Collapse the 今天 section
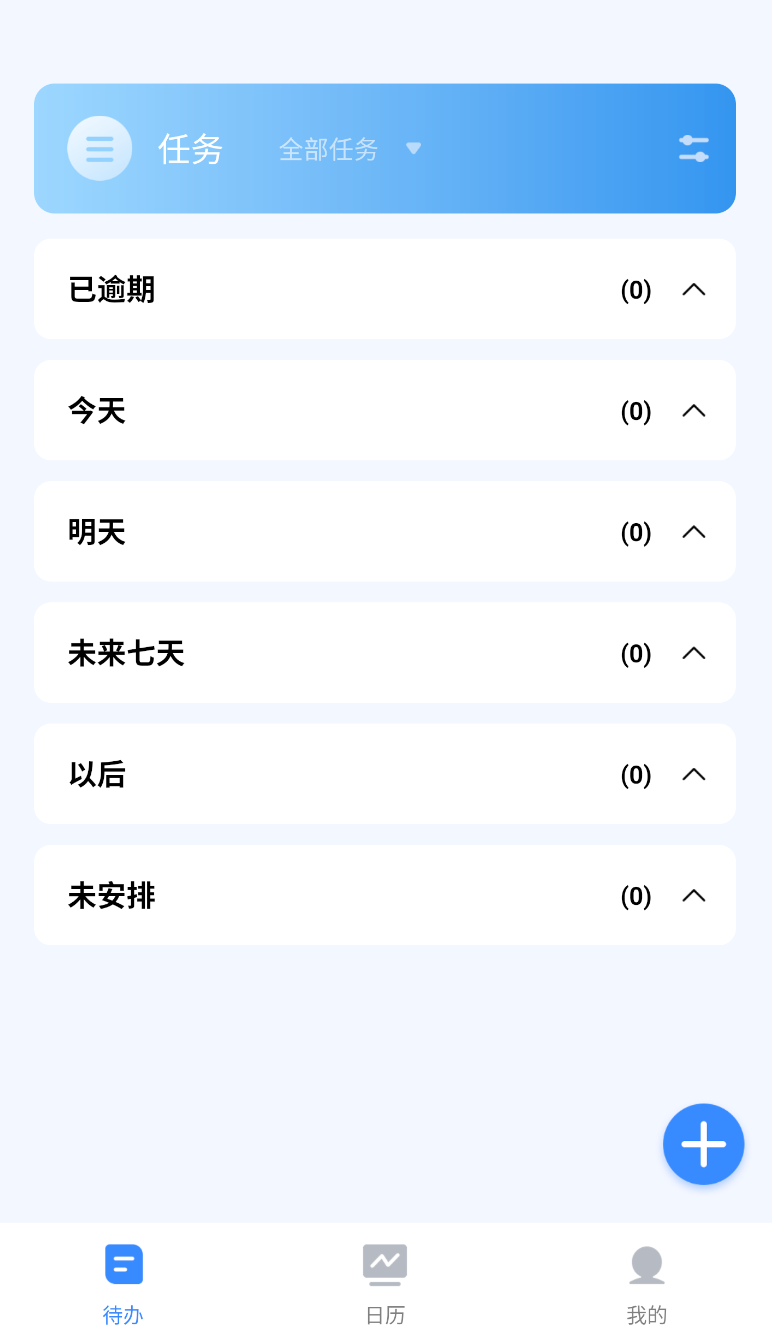 693,411
